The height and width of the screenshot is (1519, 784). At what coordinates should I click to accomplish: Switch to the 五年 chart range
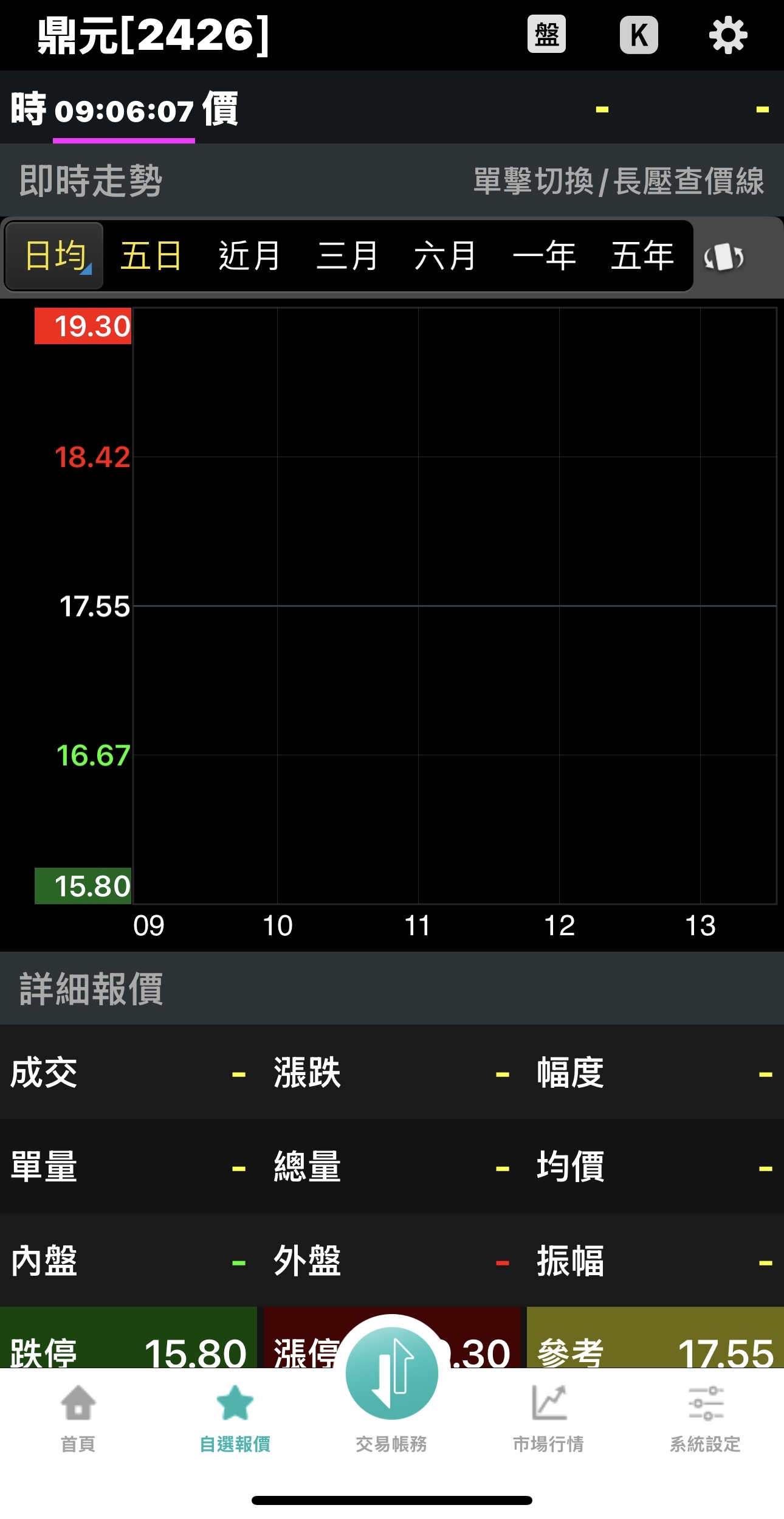click(642, 255)
